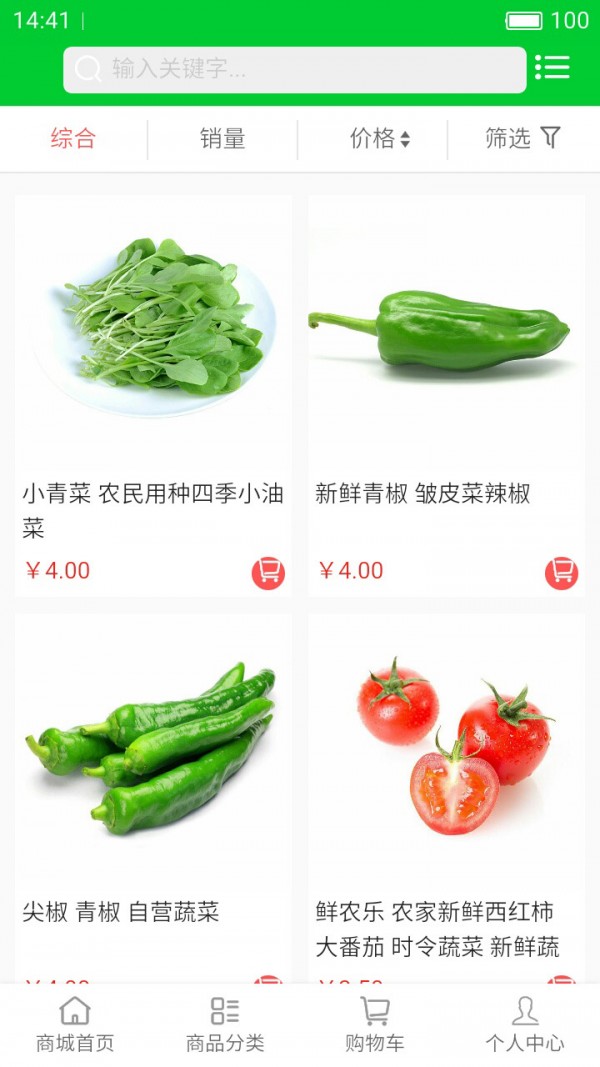Screen dimensions: 600x1067
Task: Add 新鲜青椒 to the cart
Action: pos(561,573)
